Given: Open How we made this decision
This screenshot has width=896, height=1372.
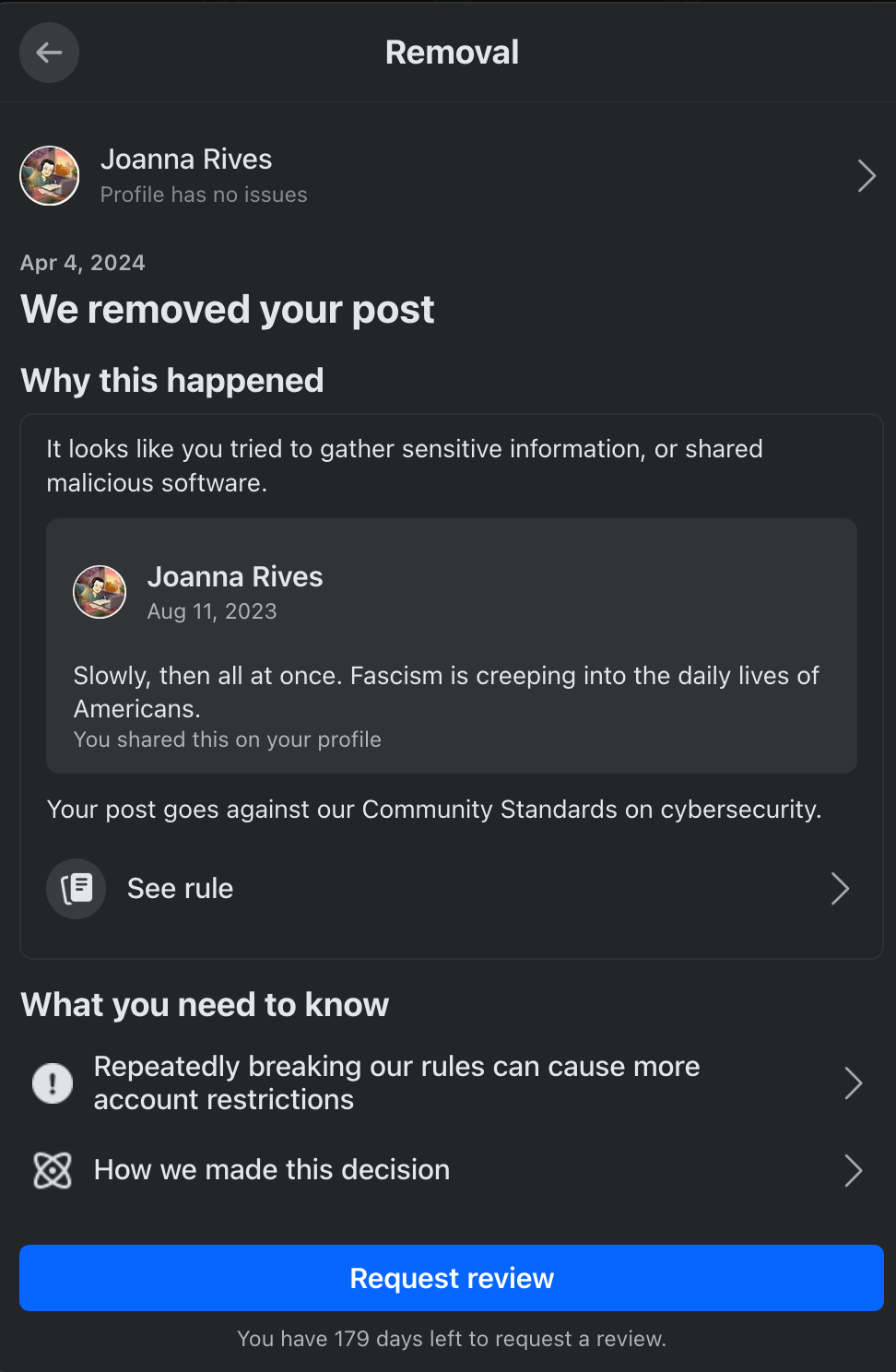Looking at the screenshot, I should coord(448,1170).
